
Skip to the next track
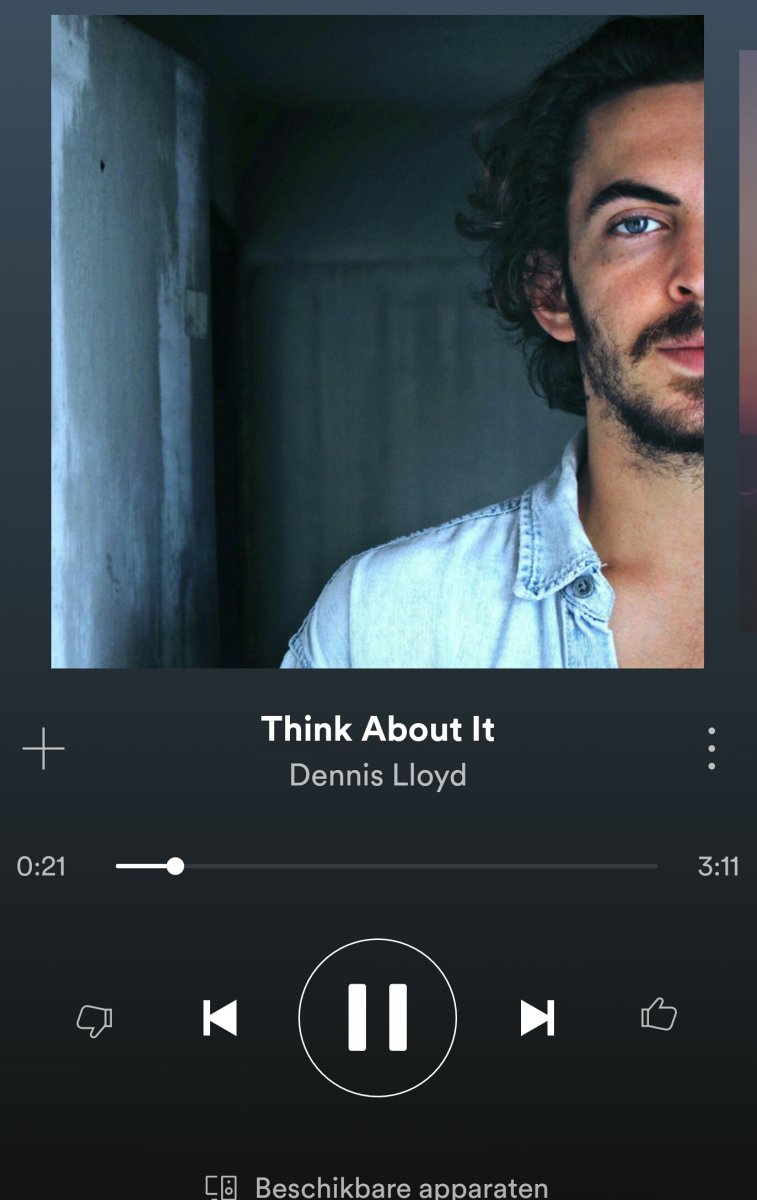(537, 1018)
